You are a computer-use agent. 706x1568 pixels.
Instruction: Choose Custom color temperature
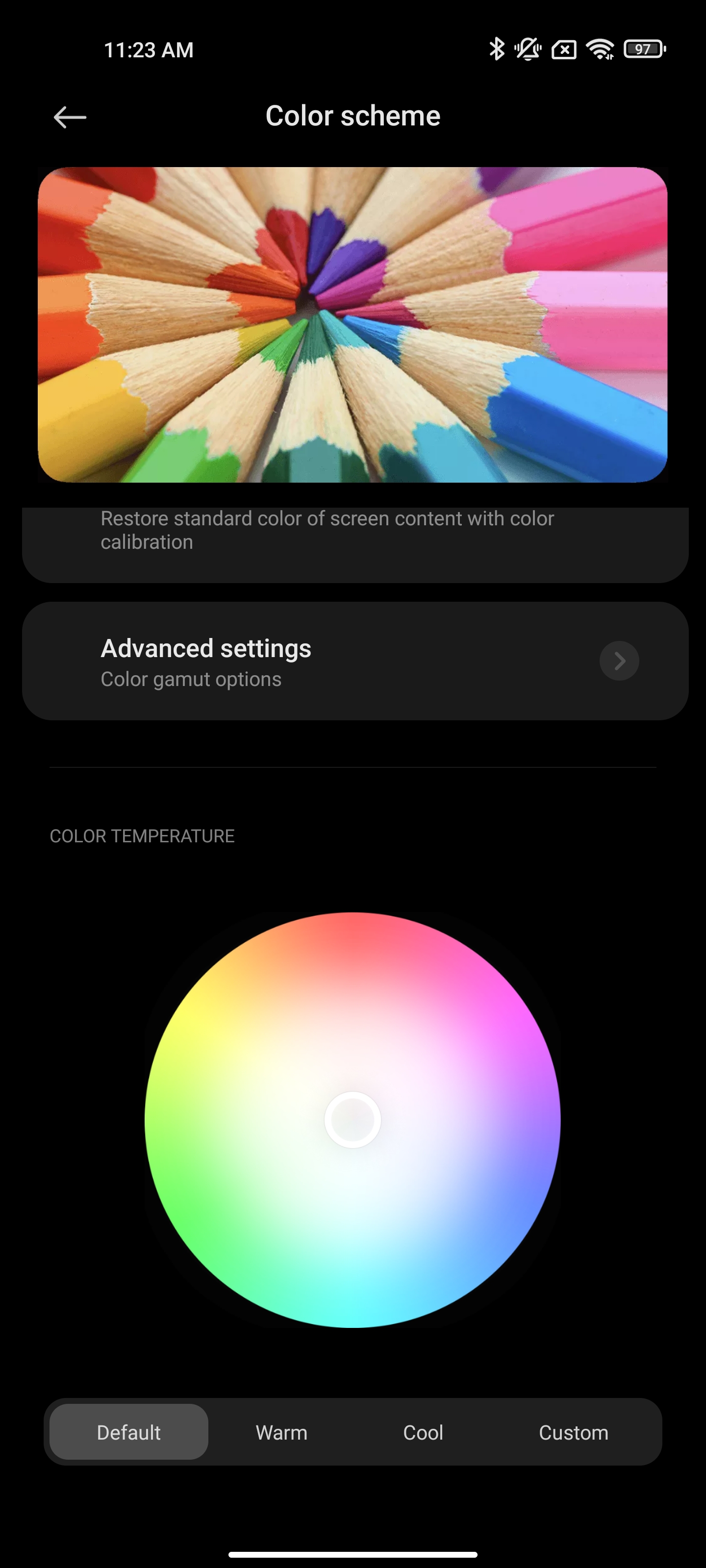coord(573,1432)
